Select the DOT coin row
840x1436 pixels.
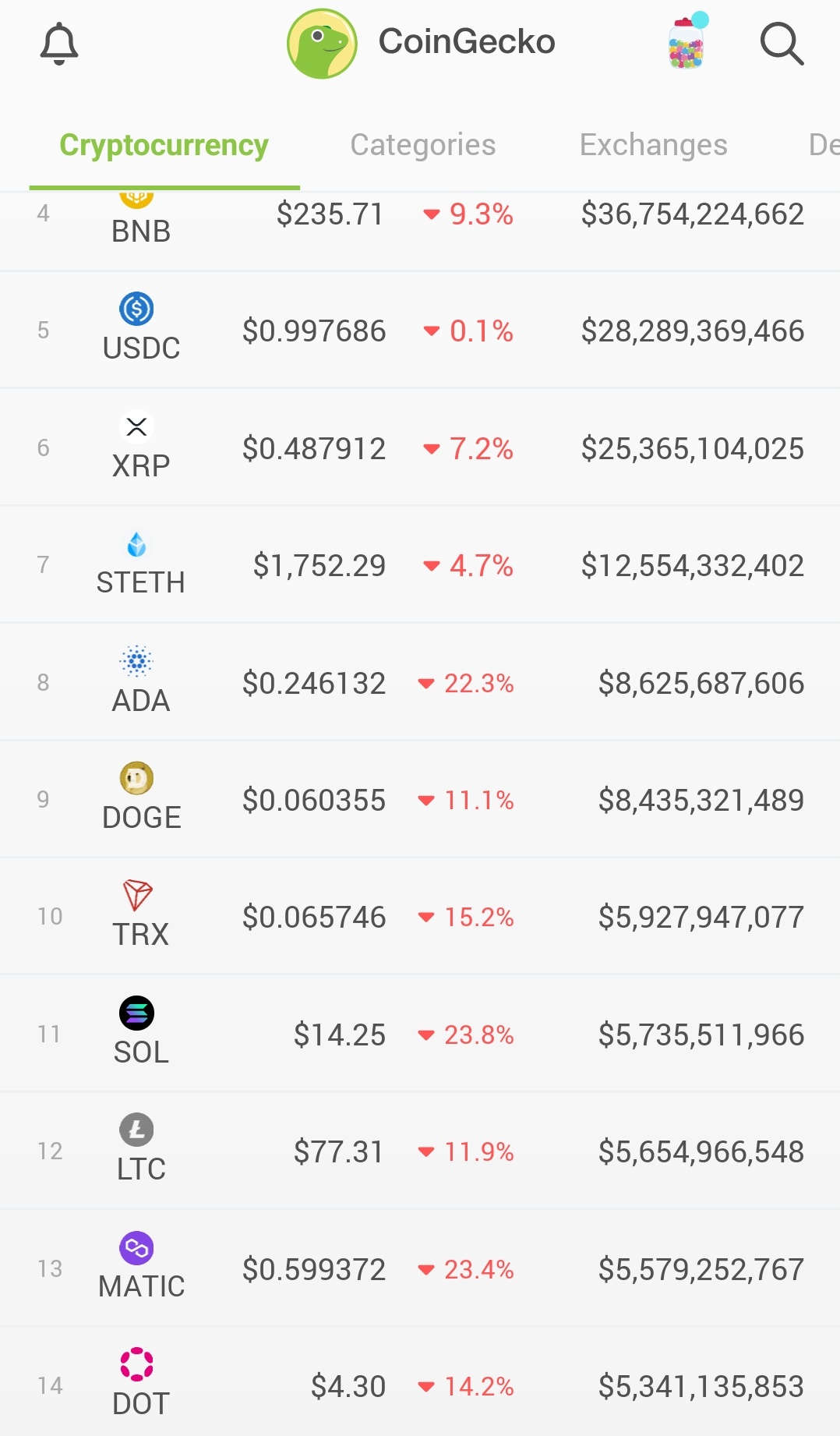click(420, 1382)
